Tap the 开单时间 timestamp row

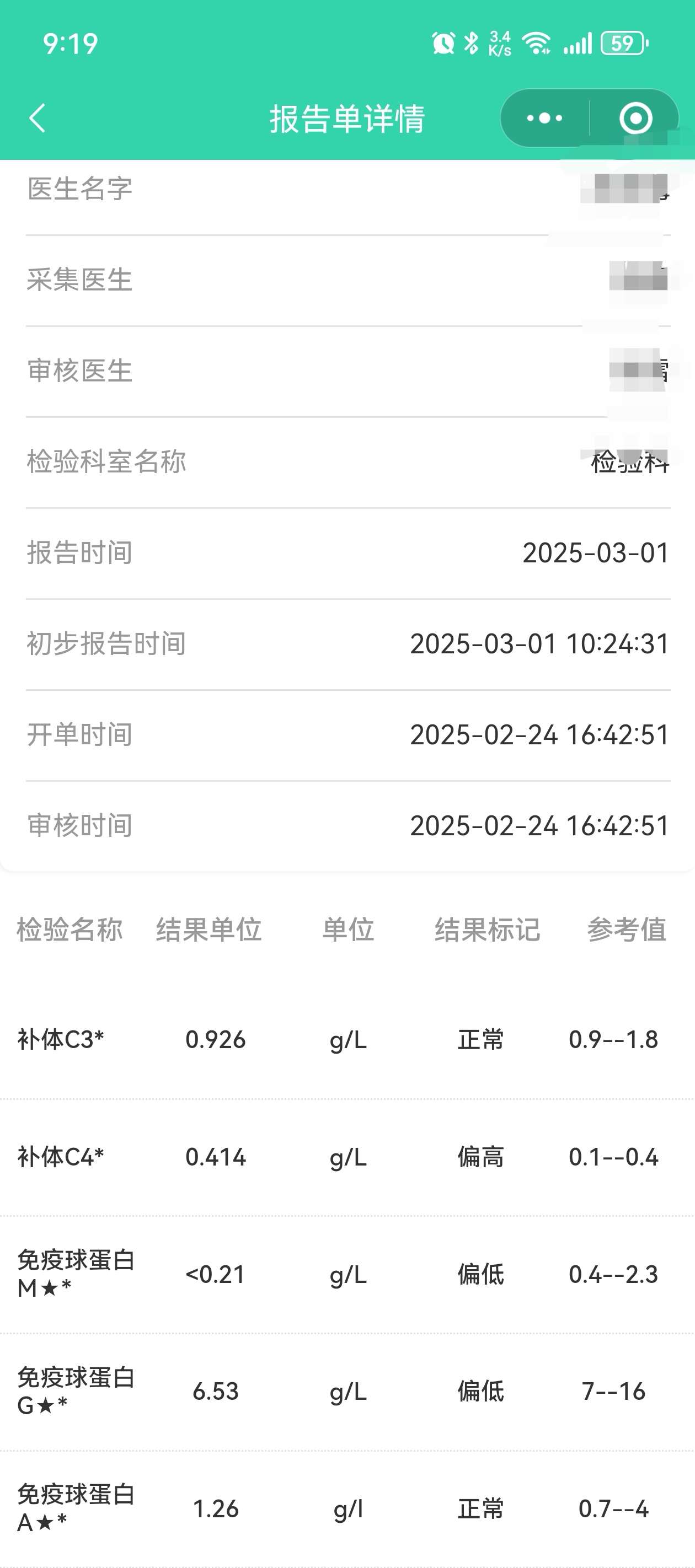coord(539,736)
